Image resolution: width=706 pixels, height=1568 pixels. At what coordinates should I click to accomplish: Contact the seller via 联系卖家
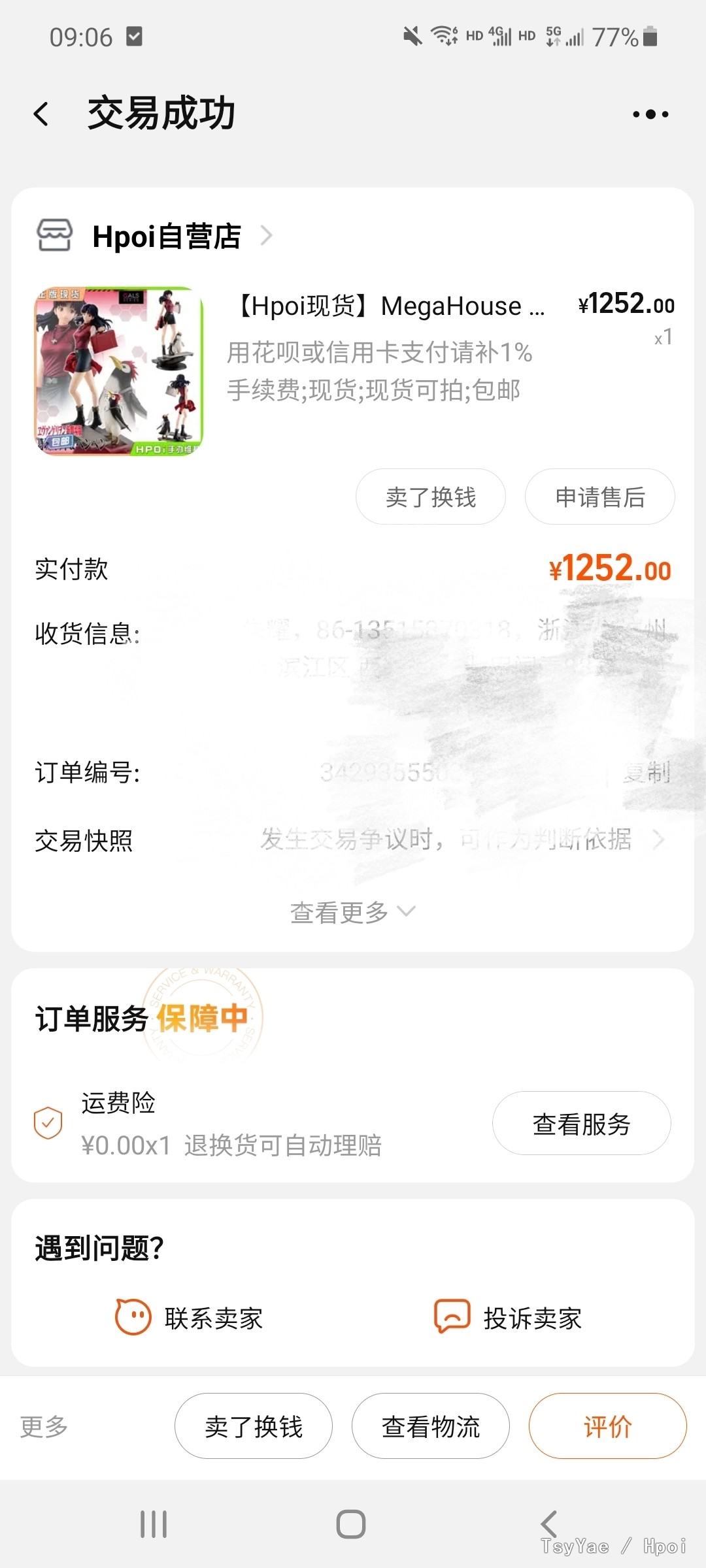[190, 1318]
